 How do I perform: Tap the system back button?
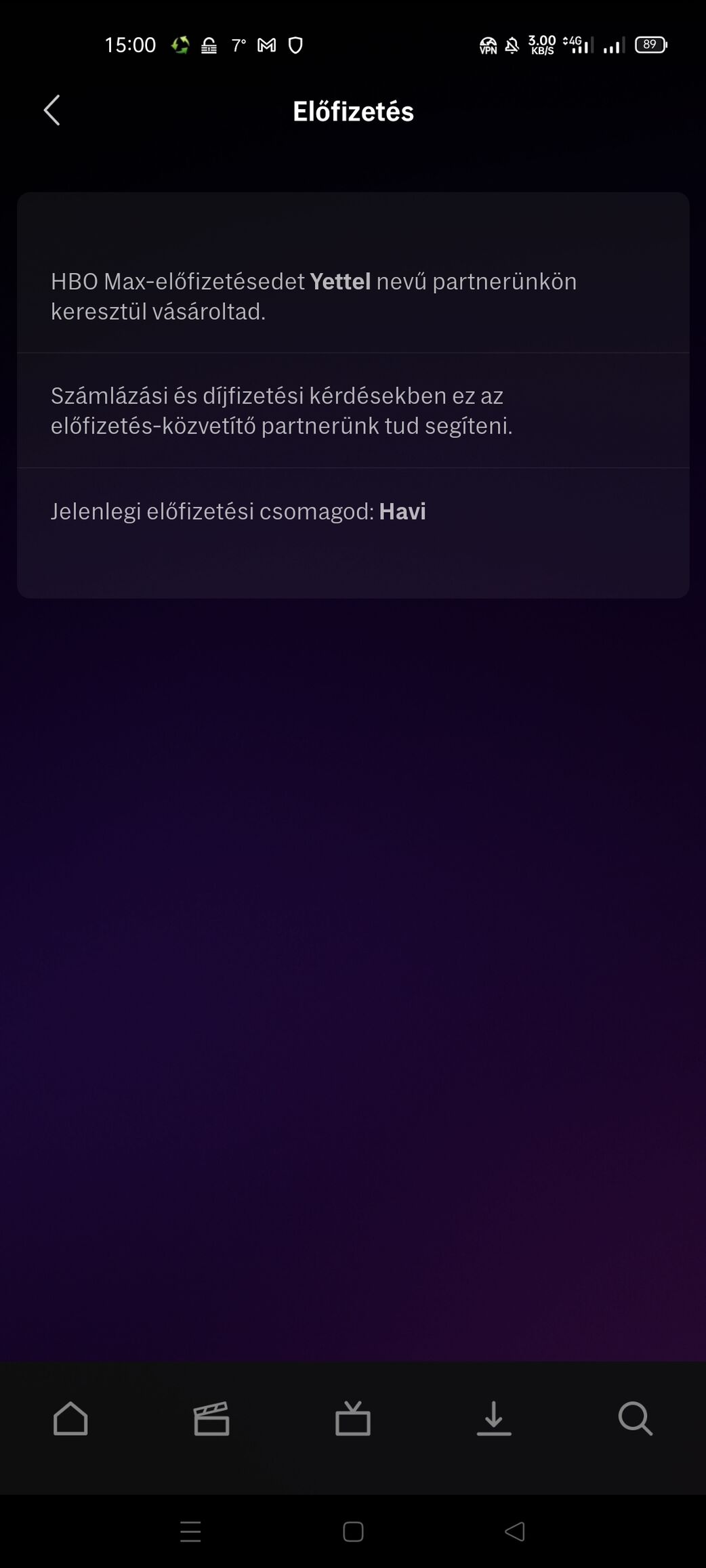coord(515,1531)
